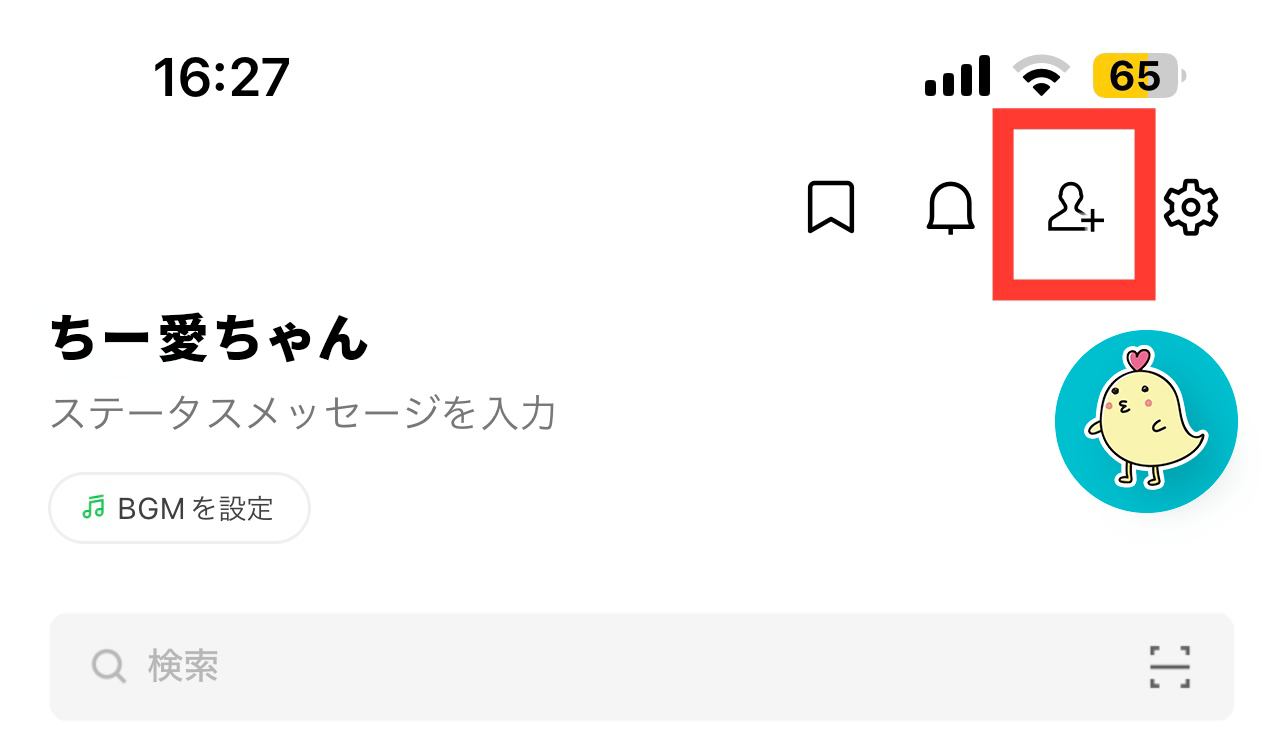Tap the BGMを設定 chip
The width and height of the screenshot is (1284, 738).
point(180,508)
